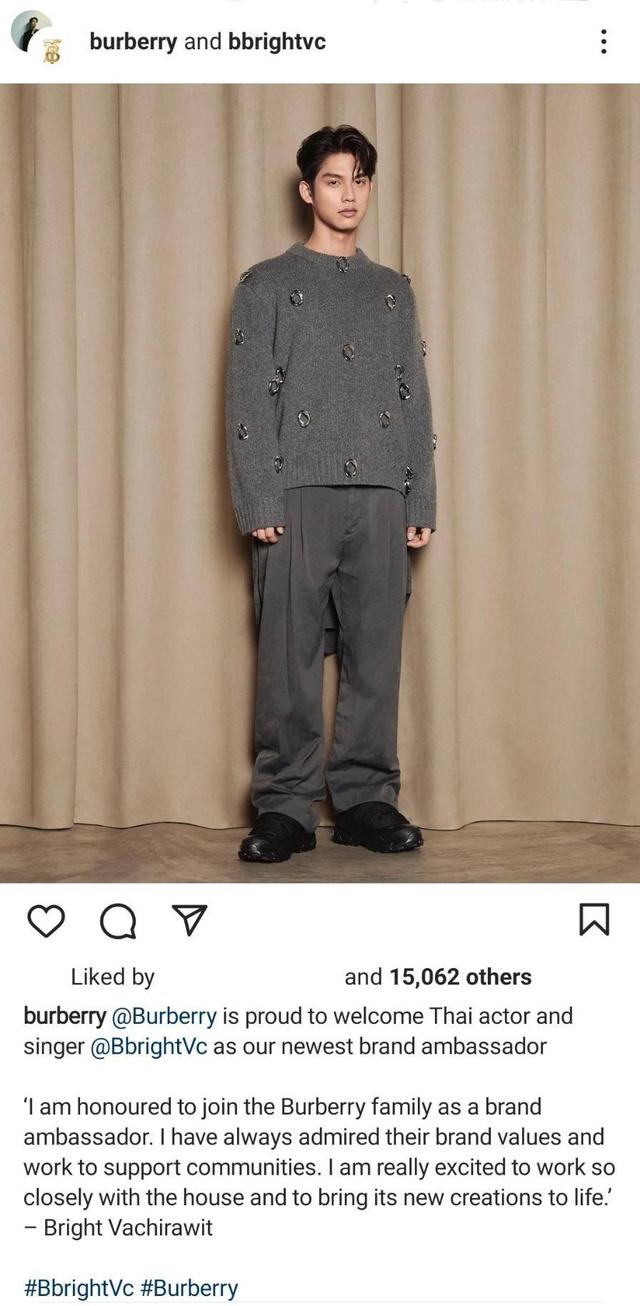This screenshot has height=1306, width=640.
Task: Like the Burberry post with heart icon
Action: (x=44, y=921)
